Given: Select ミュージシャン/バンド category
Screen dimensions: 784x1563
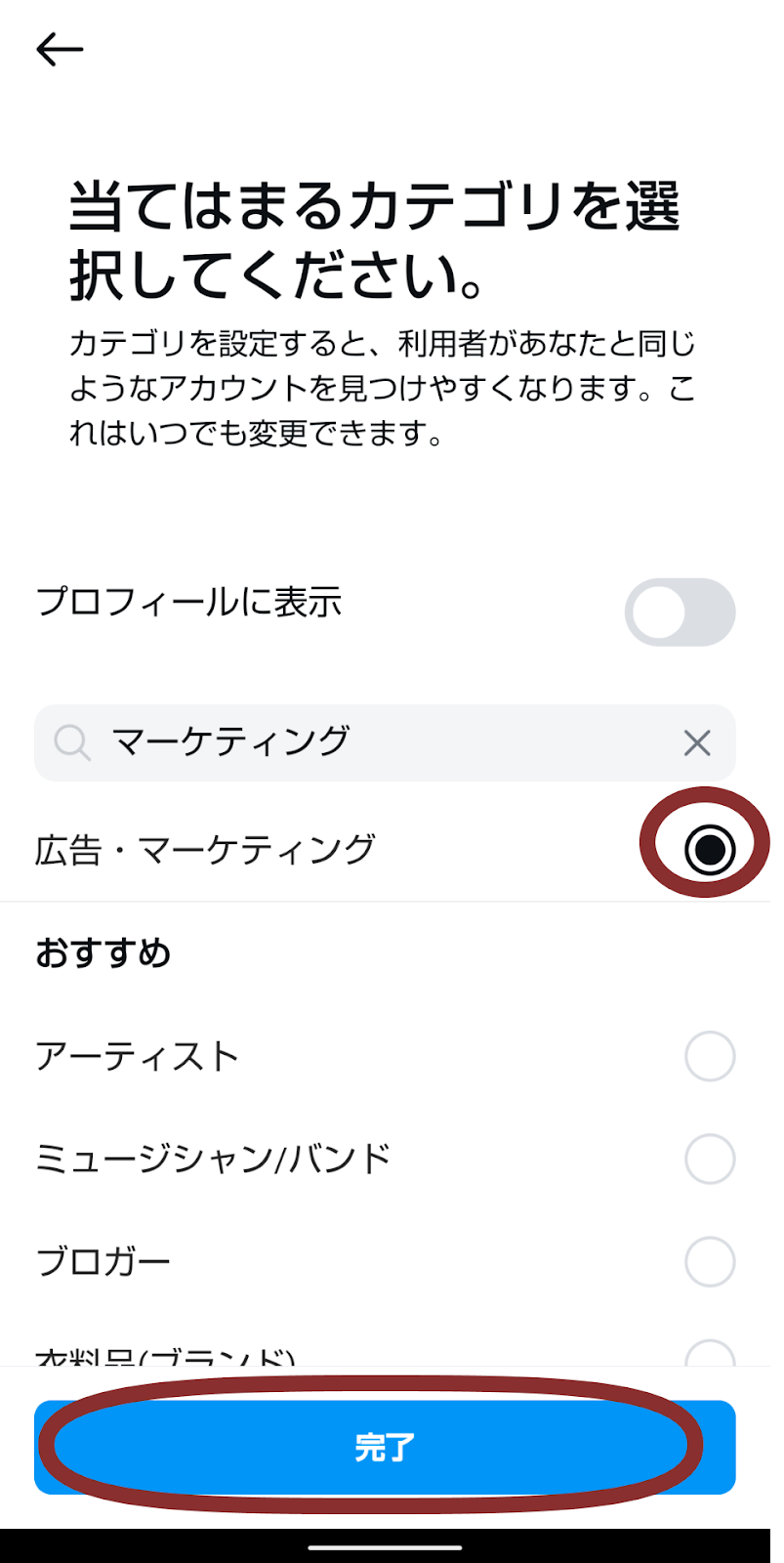Looking at the screenshot, I should click(385, 1159).
